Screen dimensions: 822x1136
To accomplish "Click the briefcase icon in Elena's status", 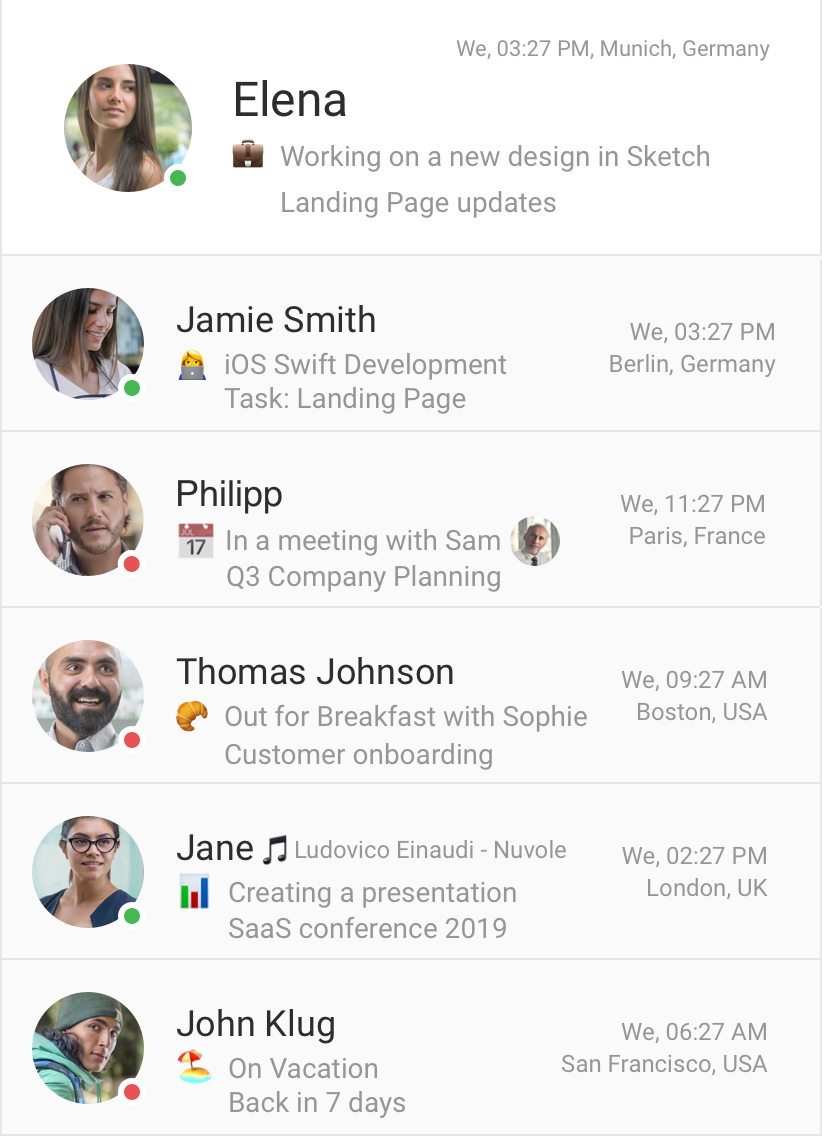I will 249,156.
